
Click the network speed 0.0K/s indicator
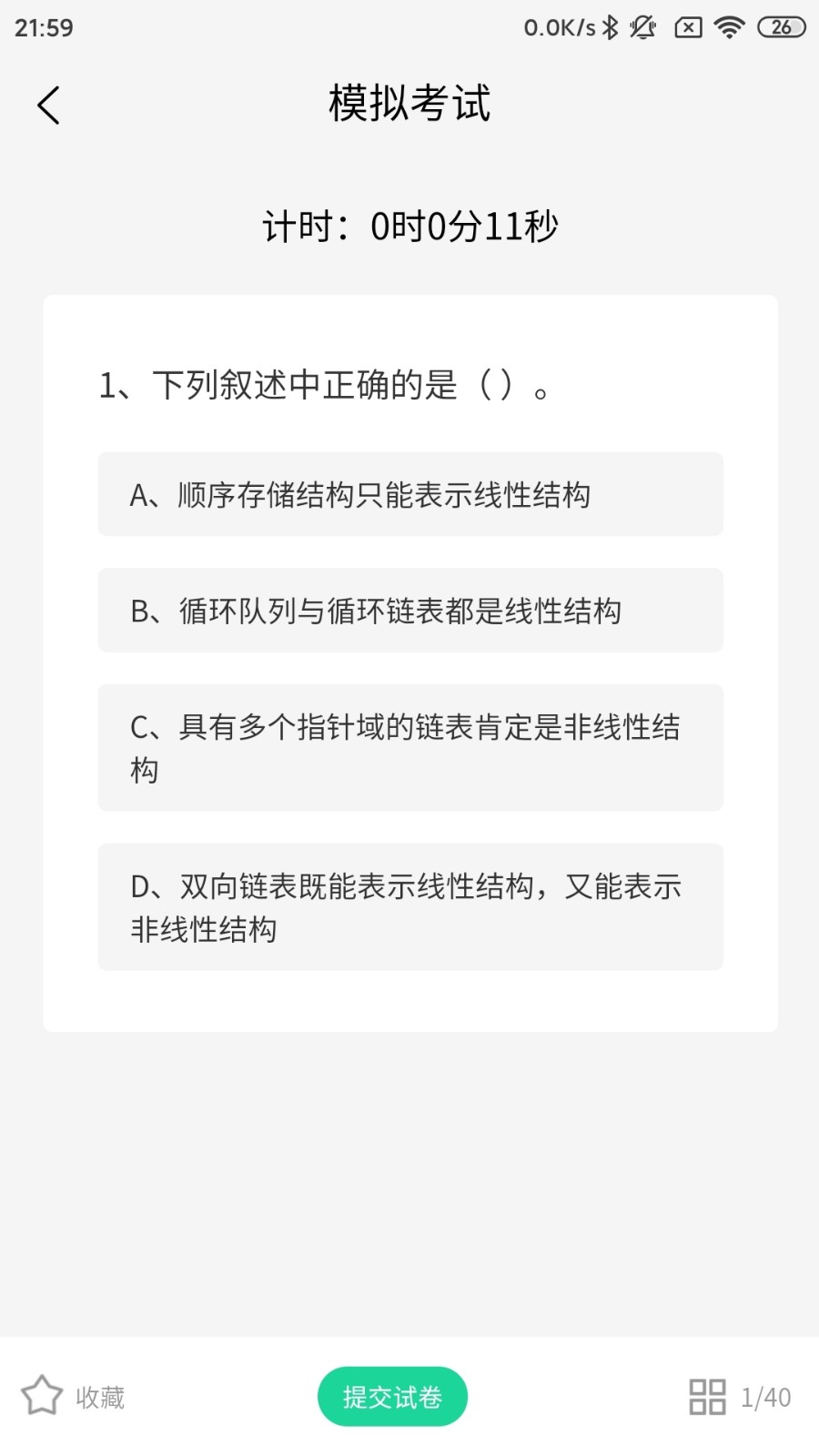[558, 26]
